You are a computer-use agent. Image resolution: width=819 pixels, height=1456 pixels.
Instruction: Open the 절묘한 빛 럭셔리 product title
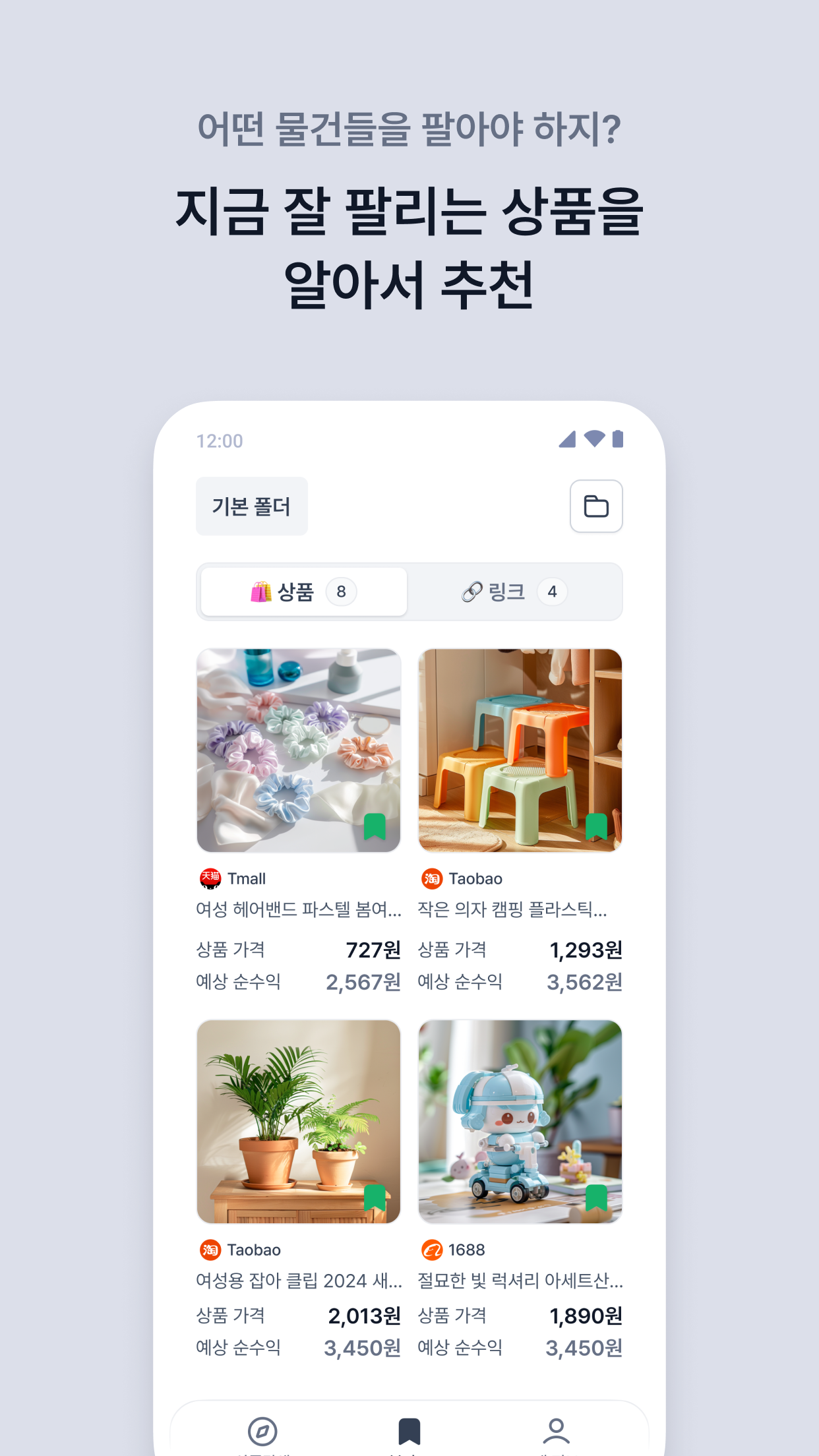pyautogui.click(x=520, y=1283)
